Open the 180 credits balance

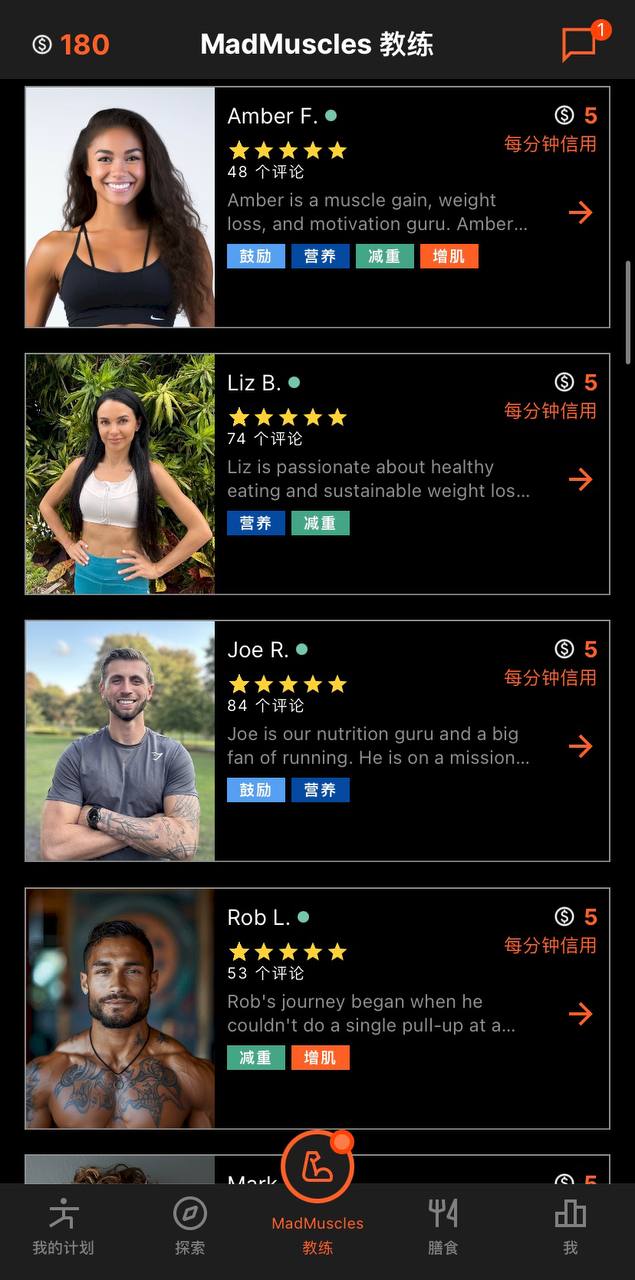click(70, 45)
